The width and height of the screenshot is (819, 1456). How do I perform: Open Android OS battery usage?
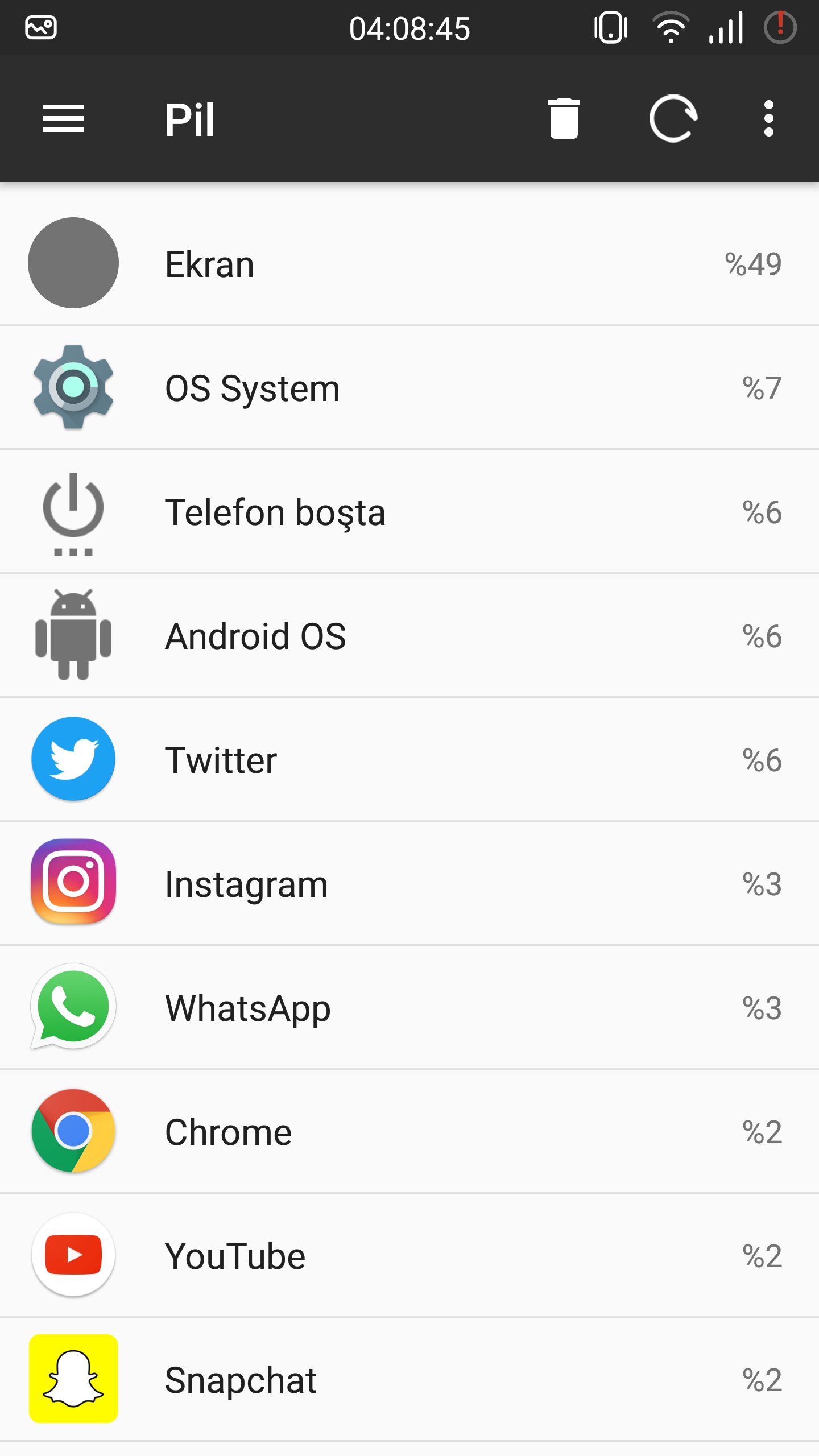pyautogui.click(x=409, y=635)
